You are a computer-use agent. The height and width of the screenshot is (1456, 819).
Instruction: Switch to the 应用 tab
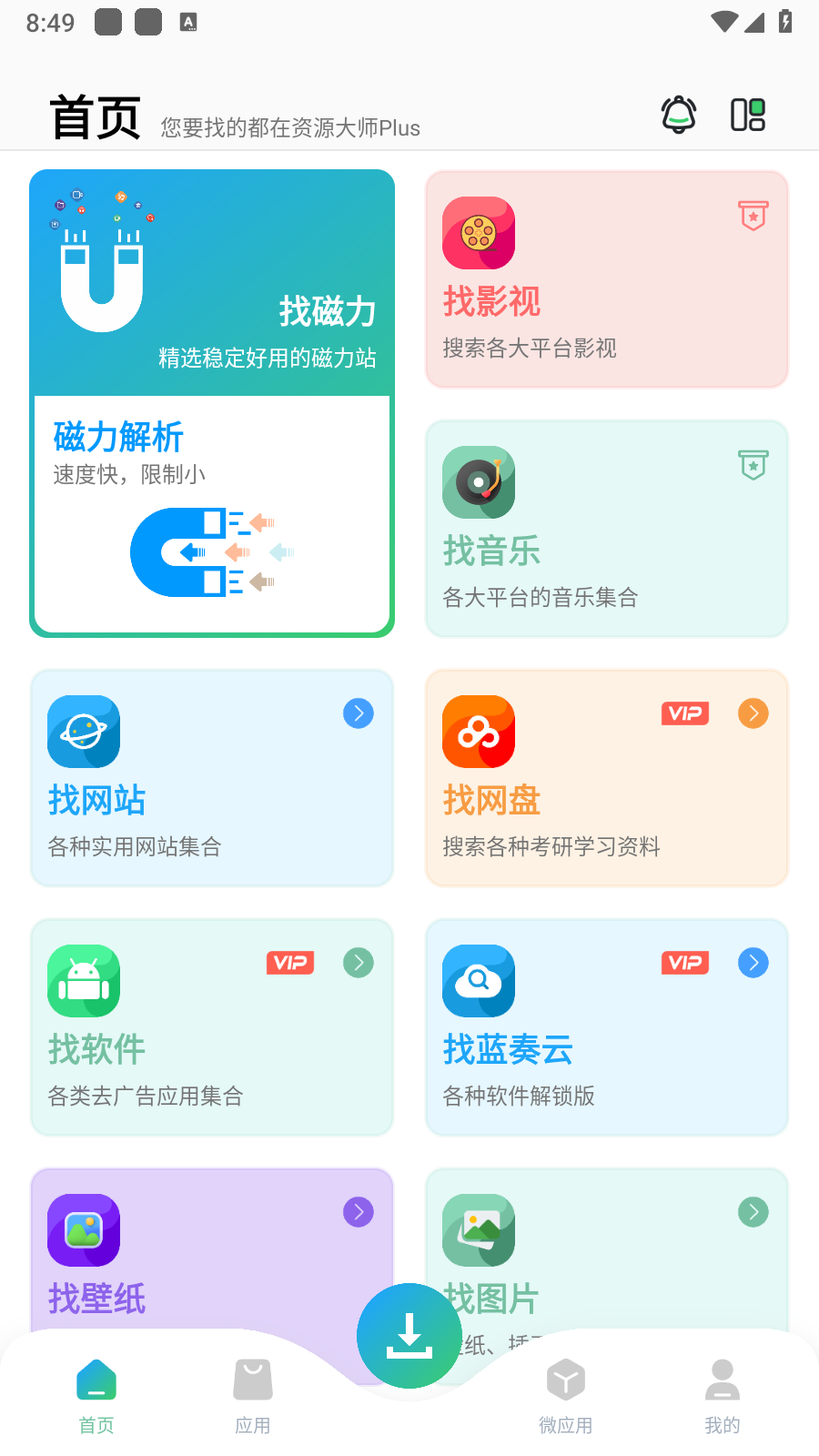click(252, 1392)
